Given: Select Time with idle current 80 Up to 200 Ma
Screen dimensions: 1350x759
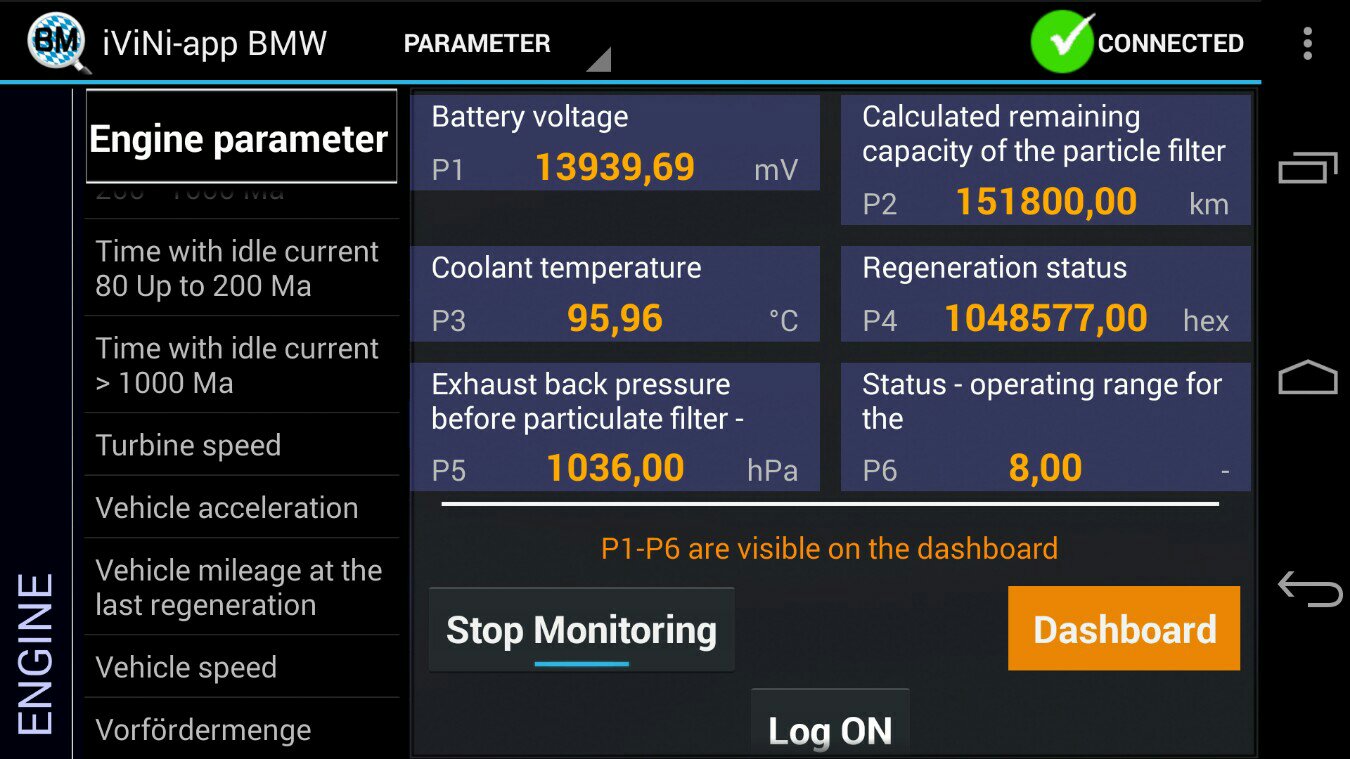Looking at the screenshot, I should (x=240, y=269).
